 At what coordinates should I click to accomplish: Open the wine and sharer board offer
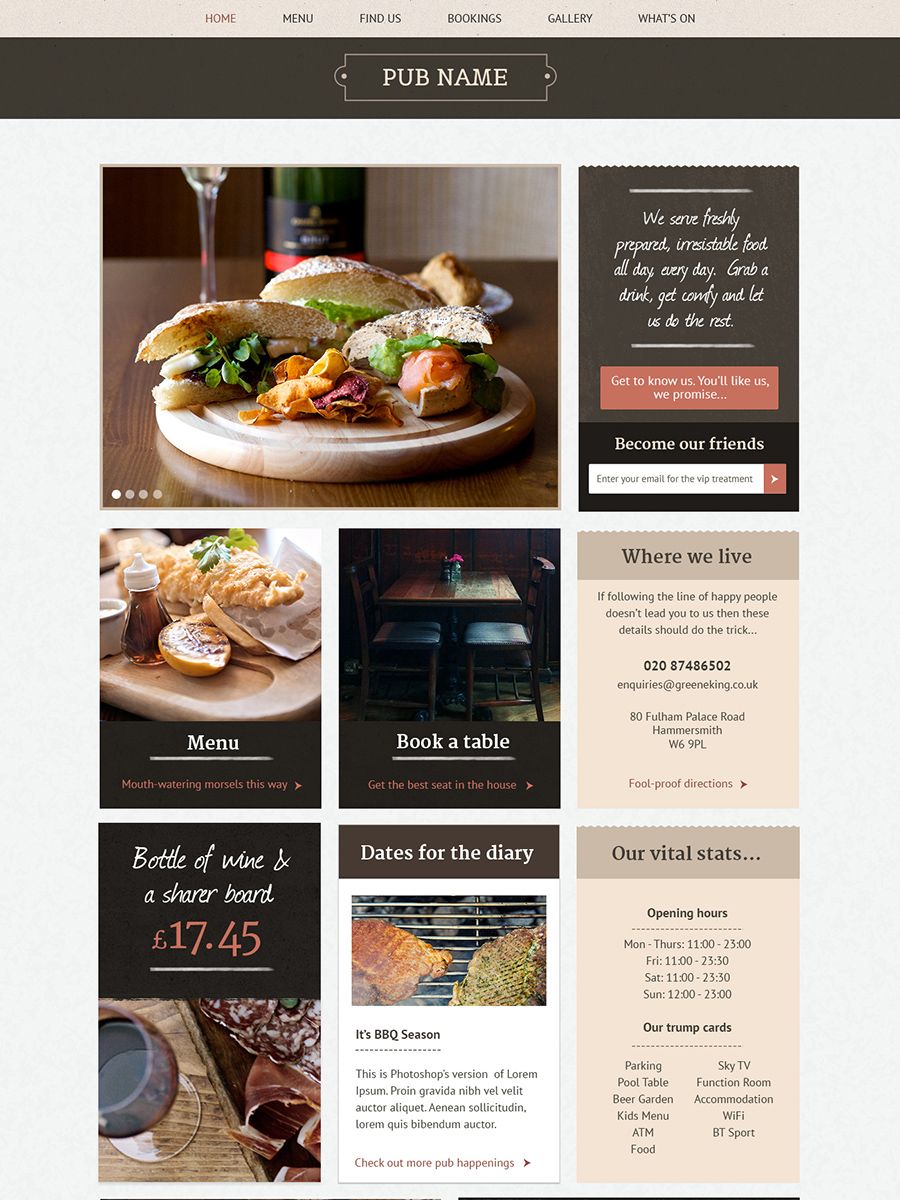click(x=210, y=1000)
